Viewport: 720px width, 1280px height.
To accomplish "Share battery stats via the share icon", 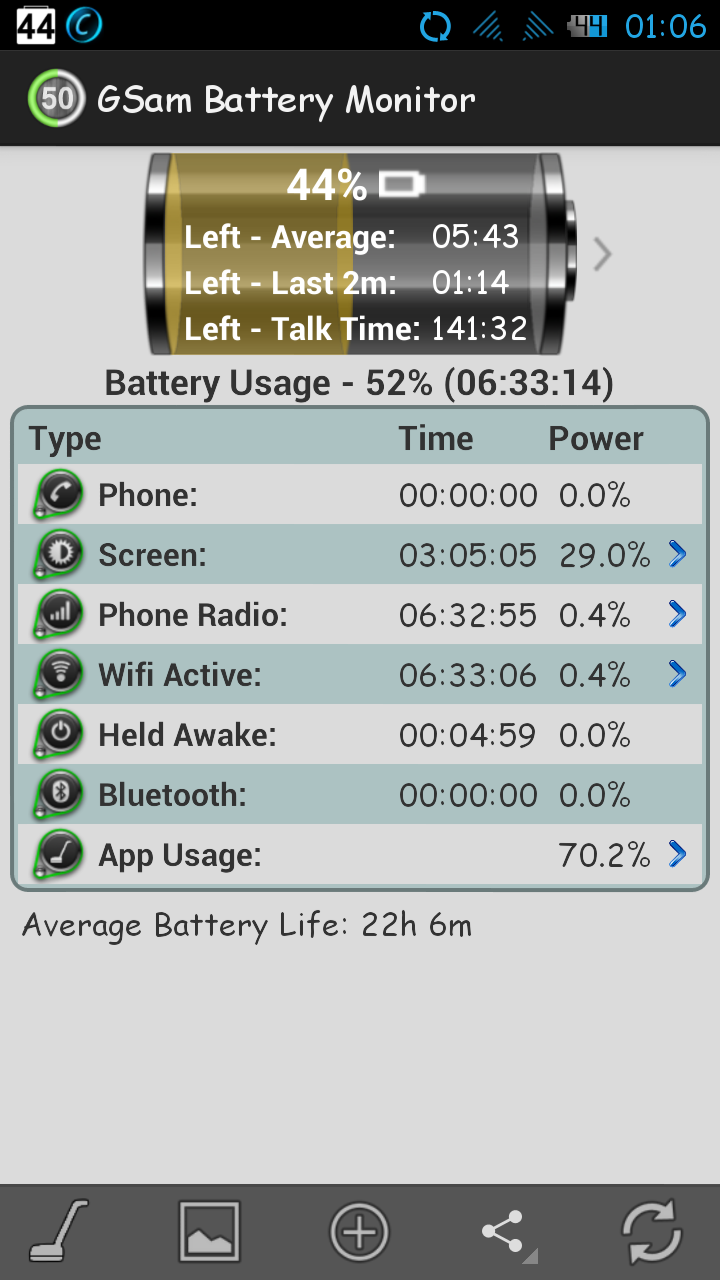I will 505,1232.
